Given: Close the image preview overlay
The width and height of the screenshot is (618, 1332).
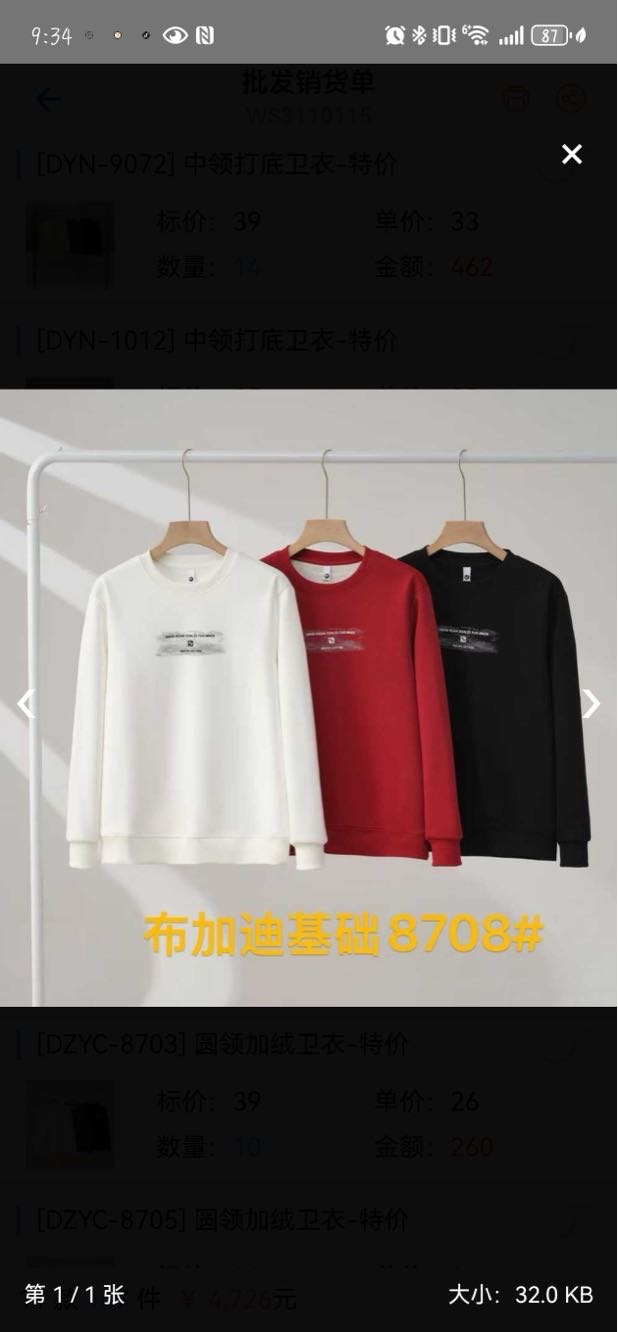Looking at the screenshot, I should pos(571,154).
